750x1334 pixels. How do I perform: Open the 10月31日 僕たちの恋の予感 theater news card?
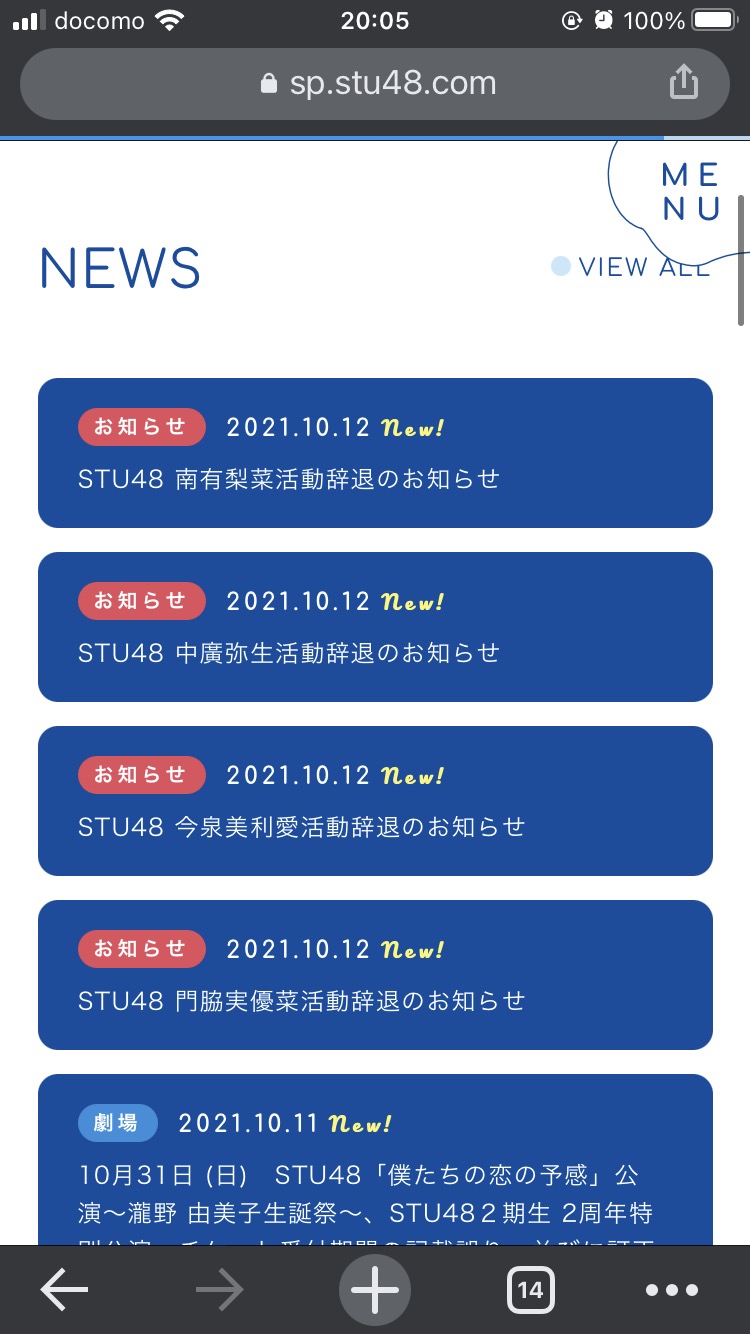[x=375, y=1160]
